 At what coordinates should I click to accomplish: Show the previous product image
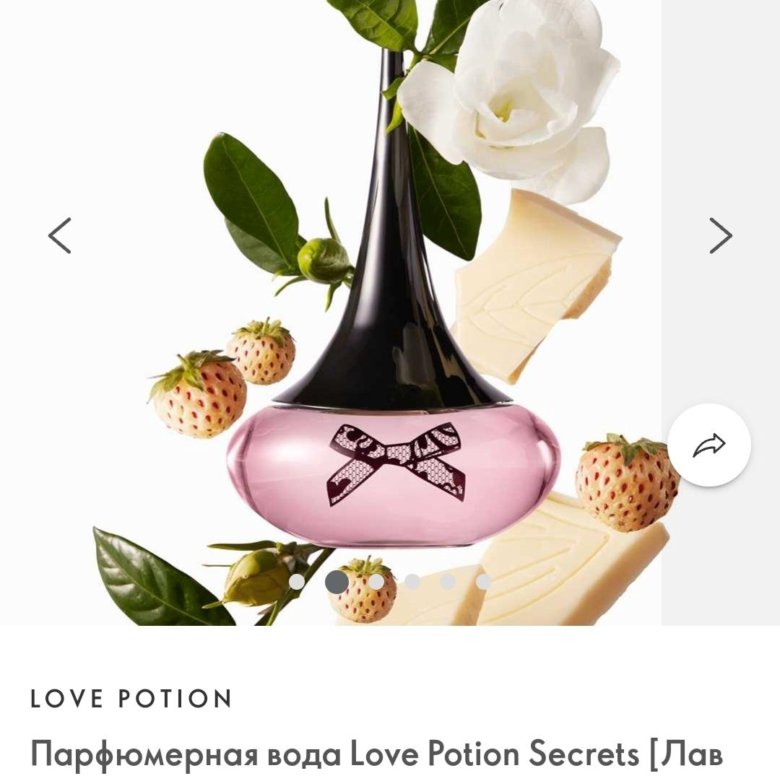pyautogui.click(x=60, y=235)
